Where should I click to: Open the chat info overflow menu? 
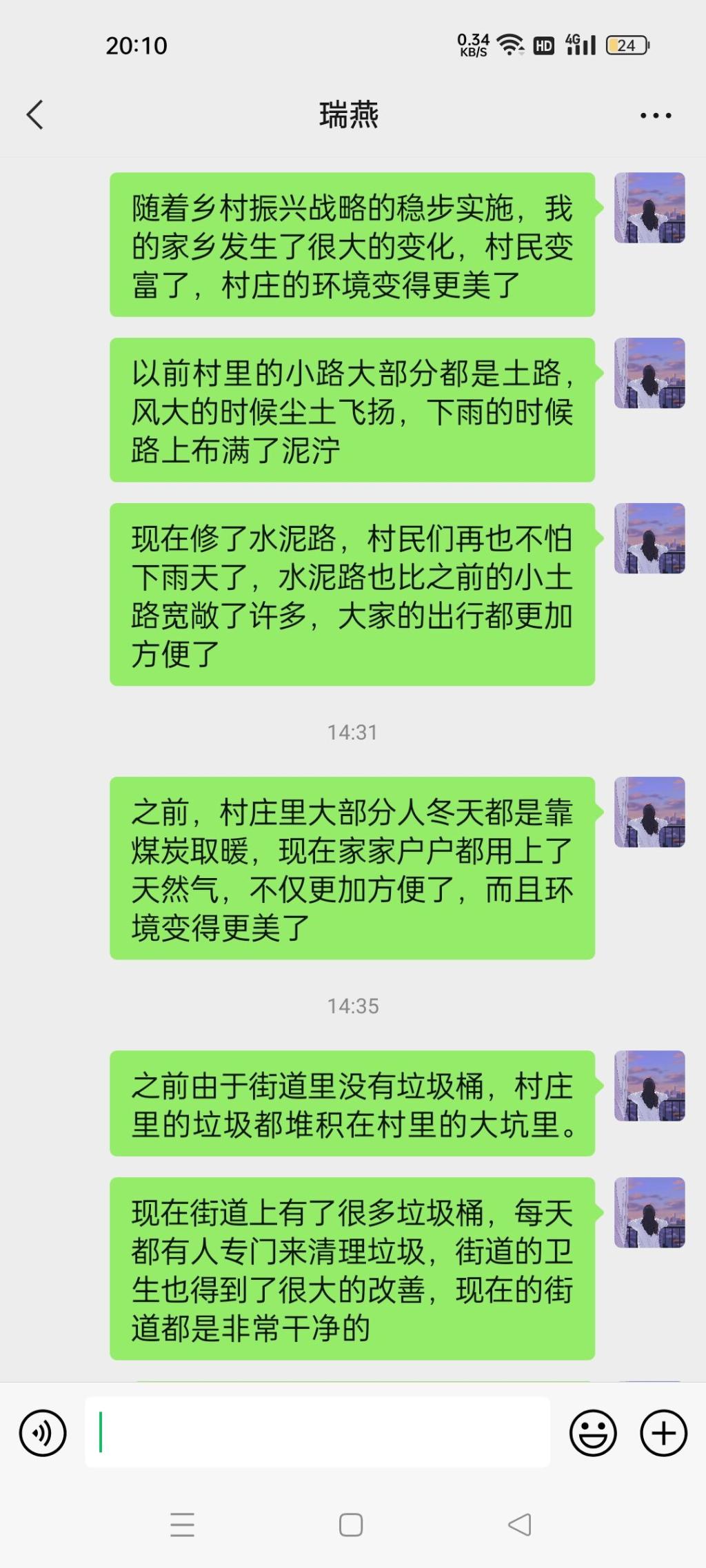pos(655,115)
